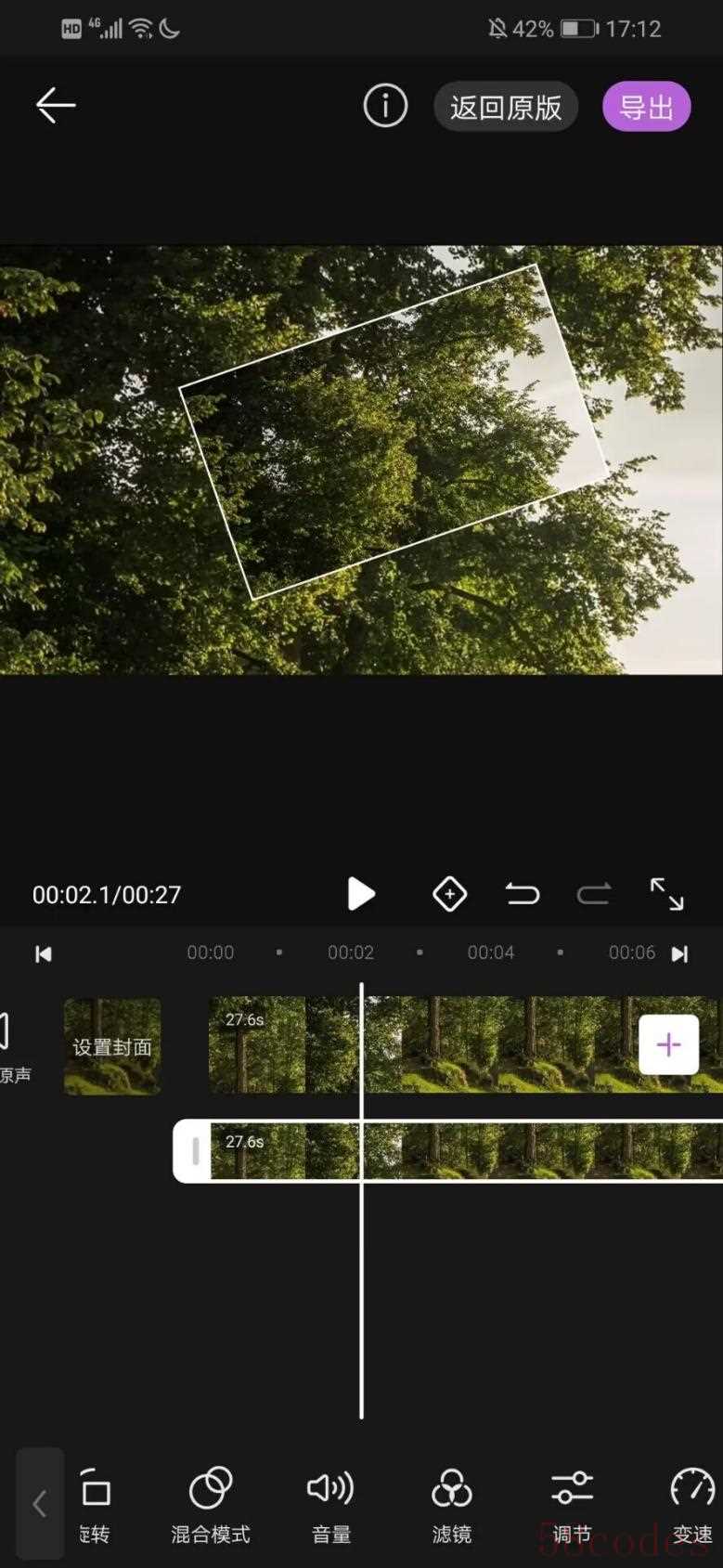Add a new clip with the plus button

(668, 1044)
